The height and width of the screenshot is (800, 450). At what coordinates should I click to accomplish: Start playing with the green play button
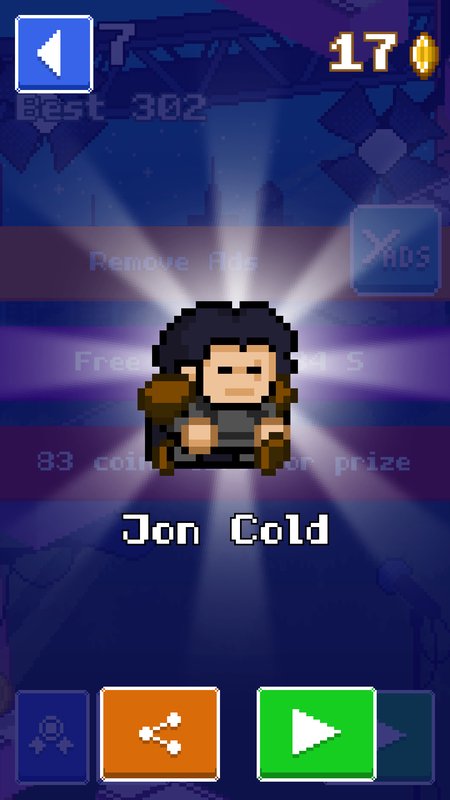point(317,734)
